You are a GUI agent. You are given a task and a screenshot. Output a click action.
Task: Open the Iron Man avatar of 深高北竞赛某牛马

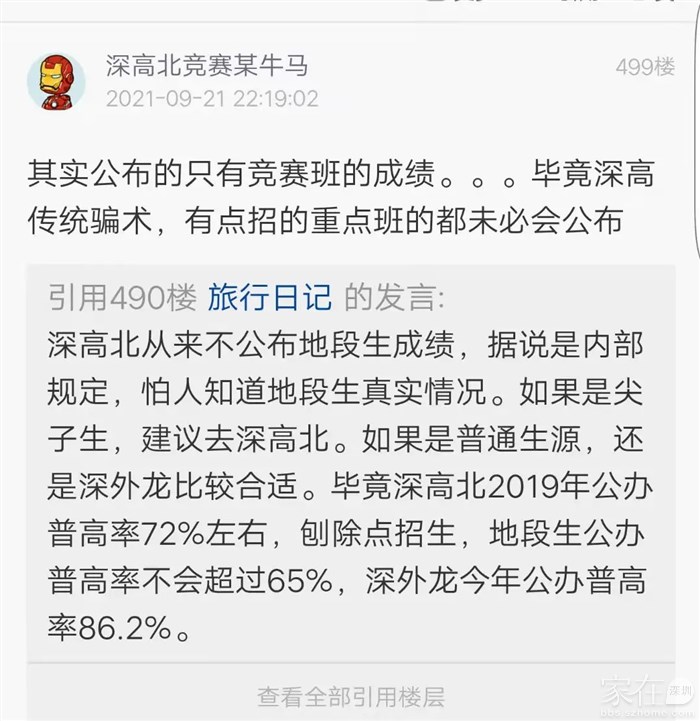(x=56, y=82)
